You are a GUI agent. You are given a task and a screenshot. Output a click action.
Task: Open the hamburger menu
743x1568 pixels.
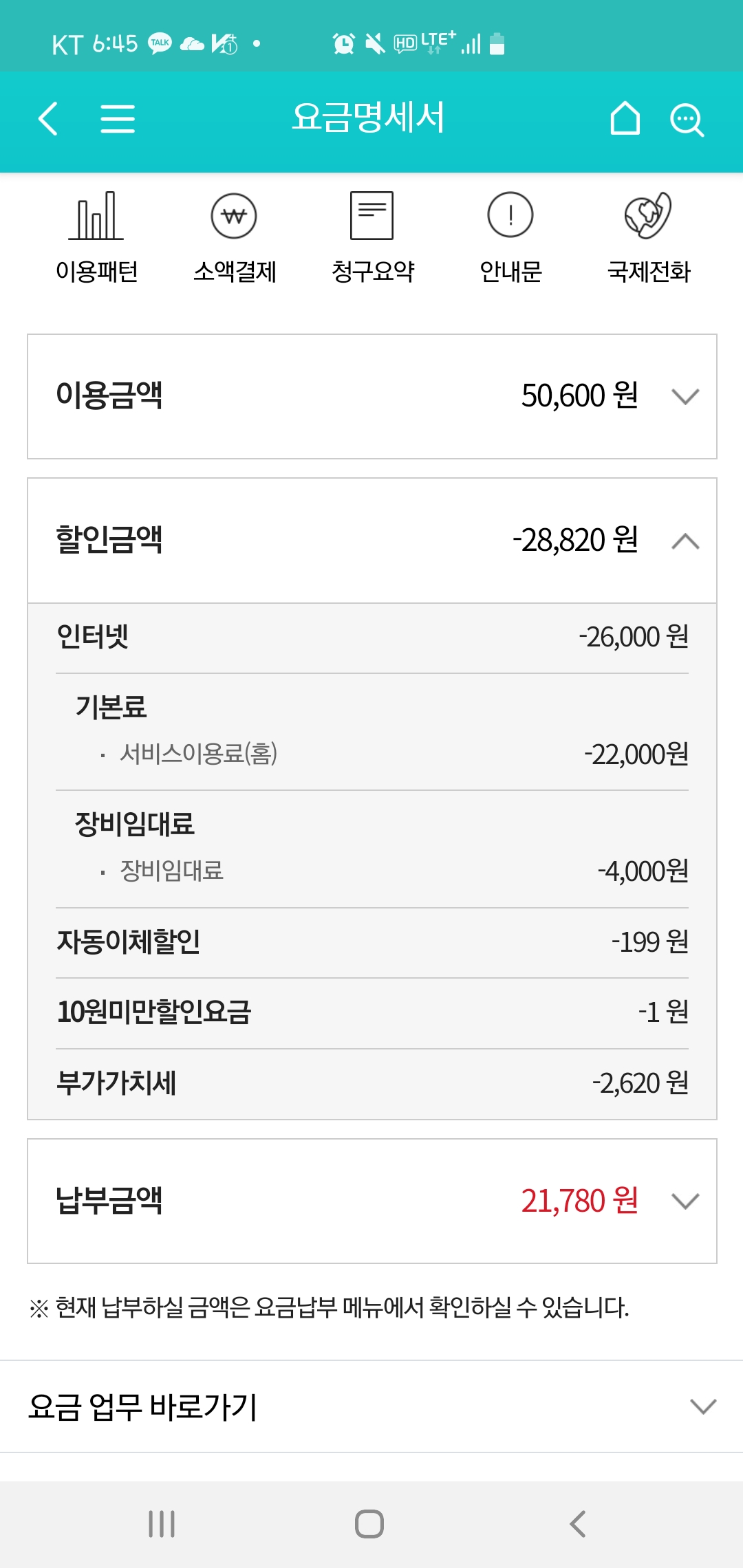[x=118, y=119]
